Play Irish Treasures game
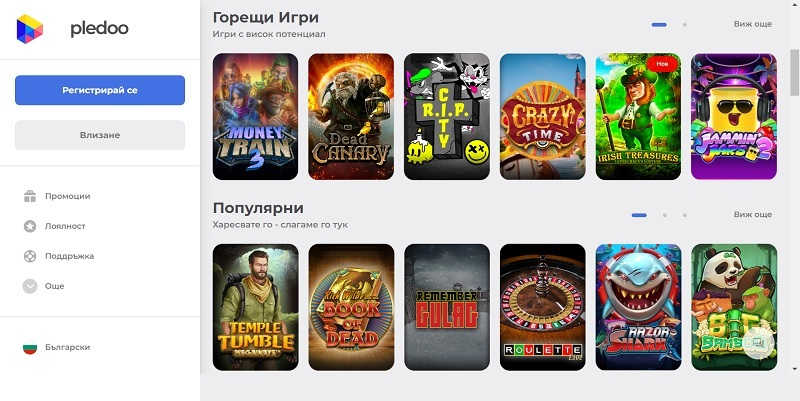This screenshot has height=401, width=800. coord(638,116)
